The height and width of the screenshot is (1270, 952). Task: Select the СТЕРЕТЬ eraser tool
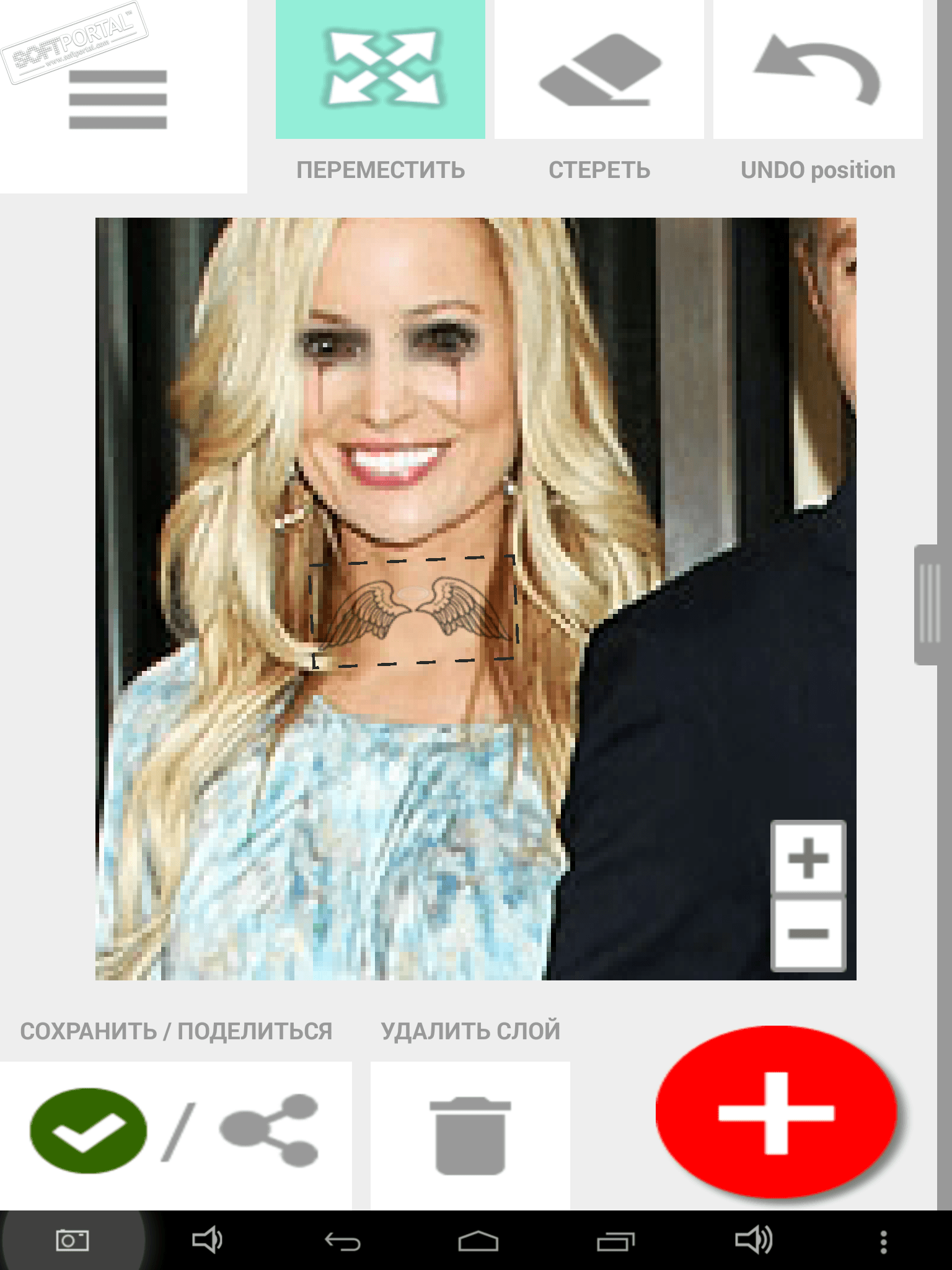pyautogui.click(x=599, y=69)
